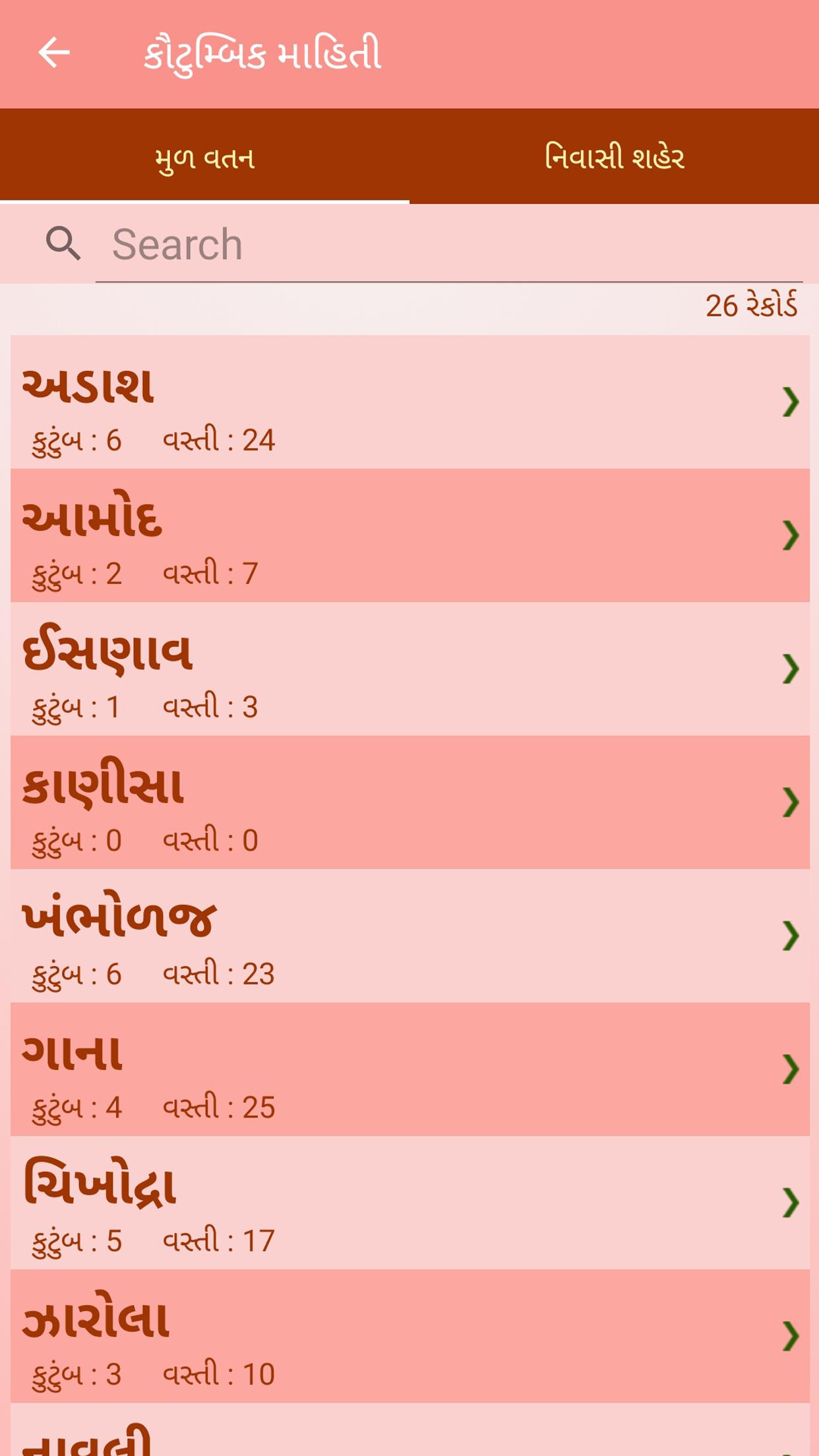The image size is (819, 1456).
Task: Select ખંભોળજ from the list
Action: 409,936
